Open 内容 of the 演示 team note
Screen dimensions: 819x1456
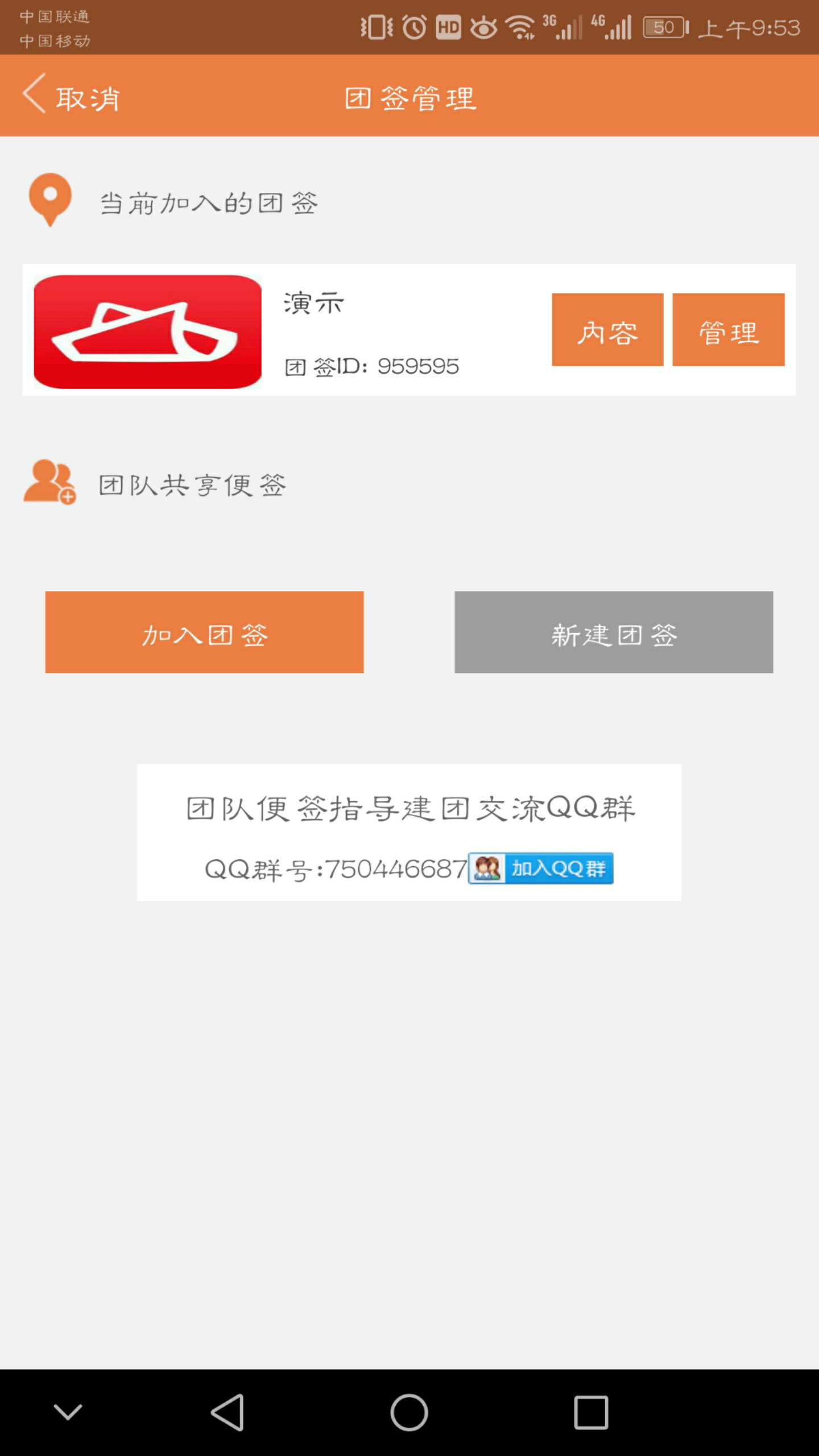(607, 330)
